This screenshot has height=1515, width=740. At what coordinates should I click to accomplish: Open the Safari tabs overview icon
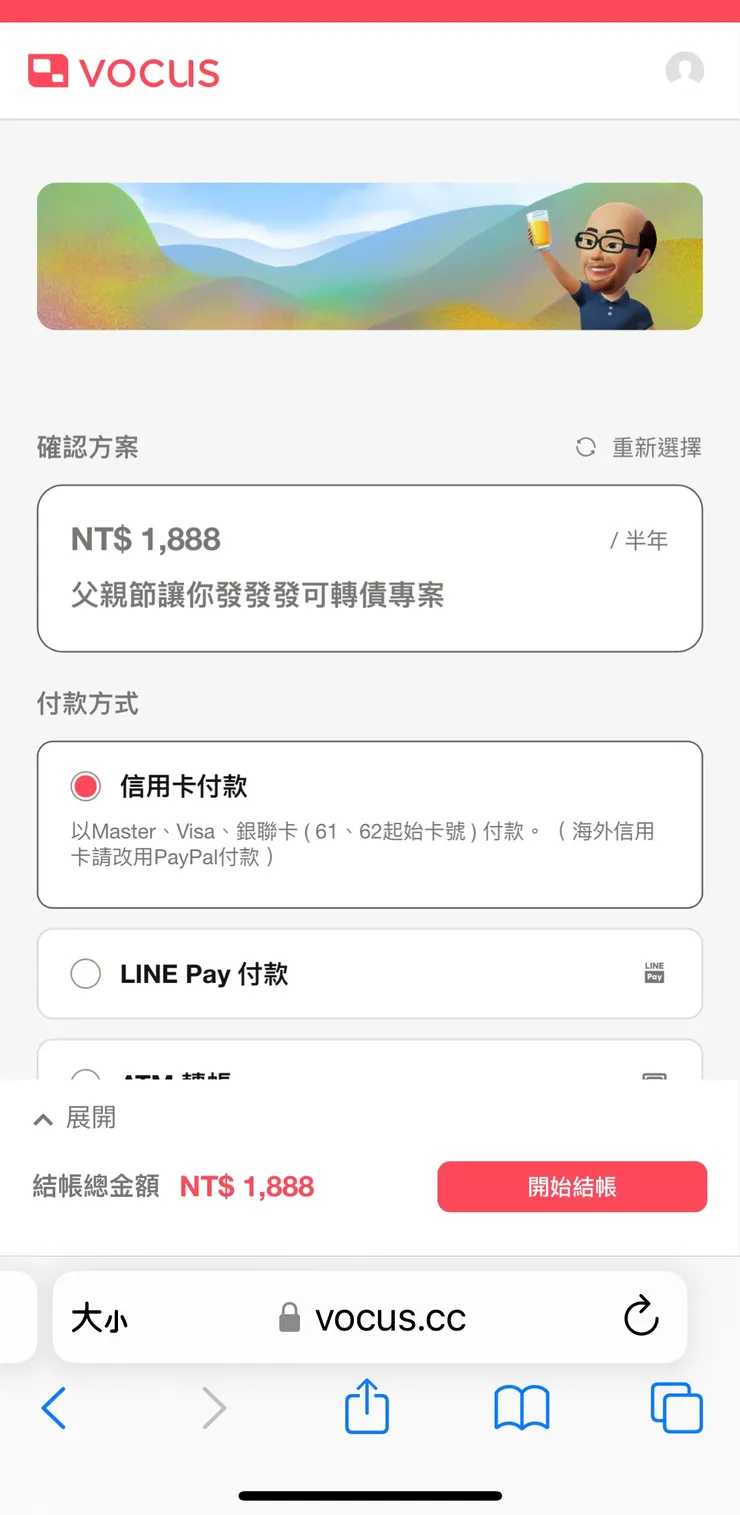tap(676, 1407)
